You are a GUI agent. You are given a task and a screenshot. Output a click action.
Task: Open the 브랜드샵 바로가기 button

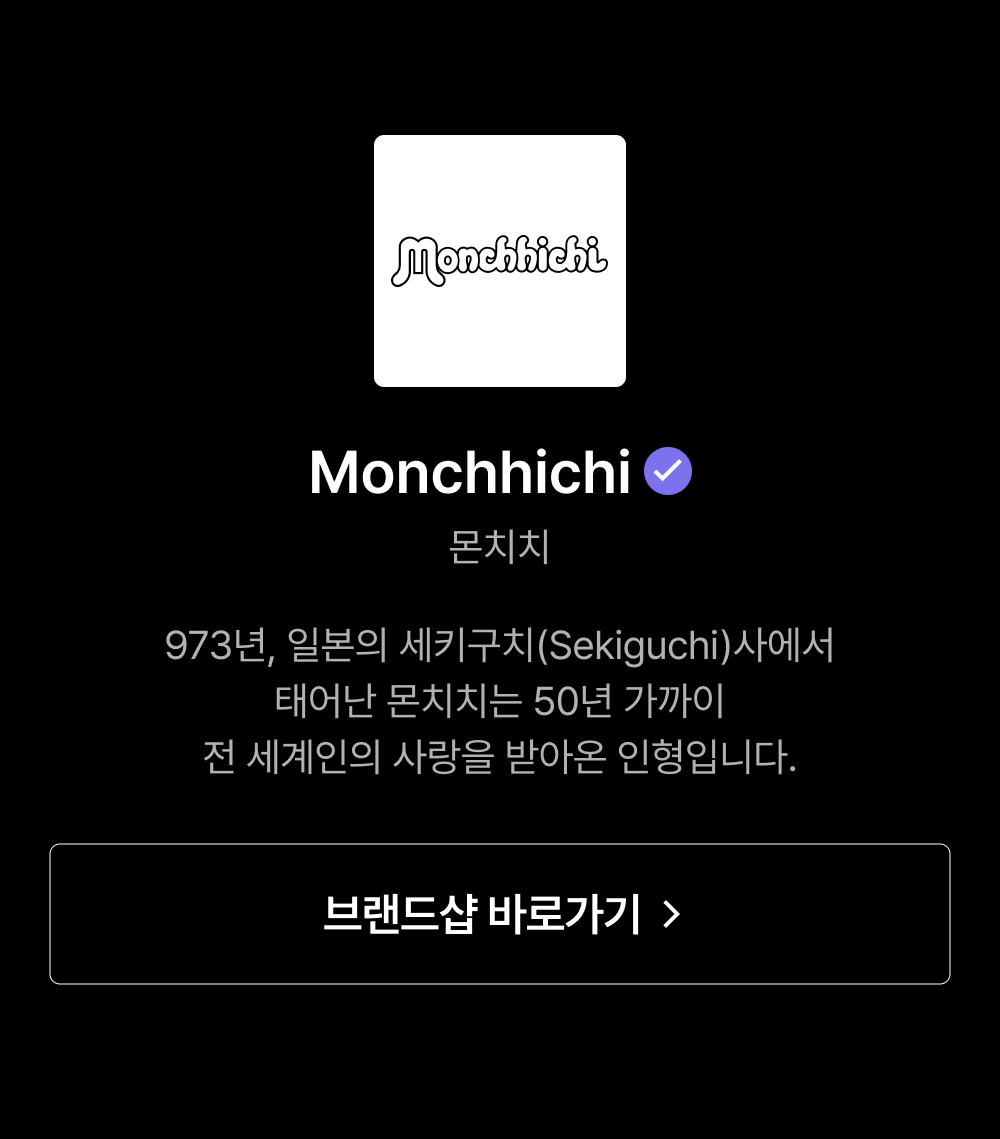500,913
